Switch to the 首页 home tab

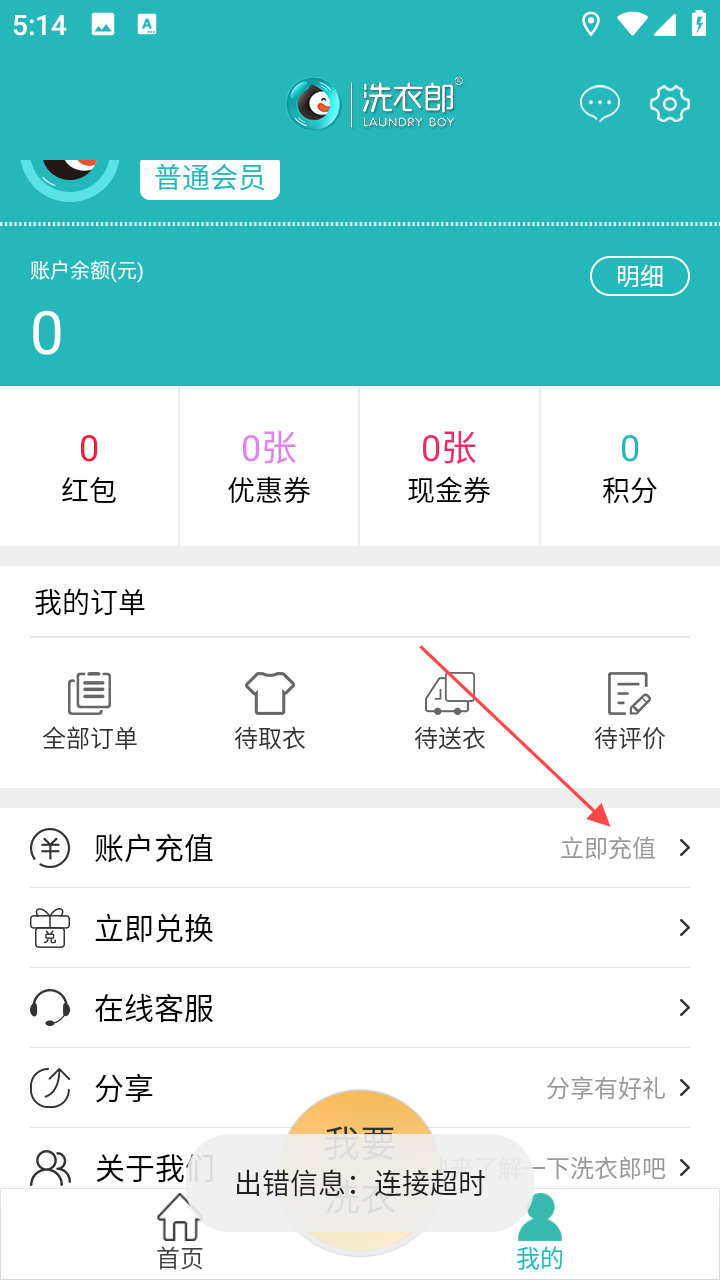tap(180, 1232)
